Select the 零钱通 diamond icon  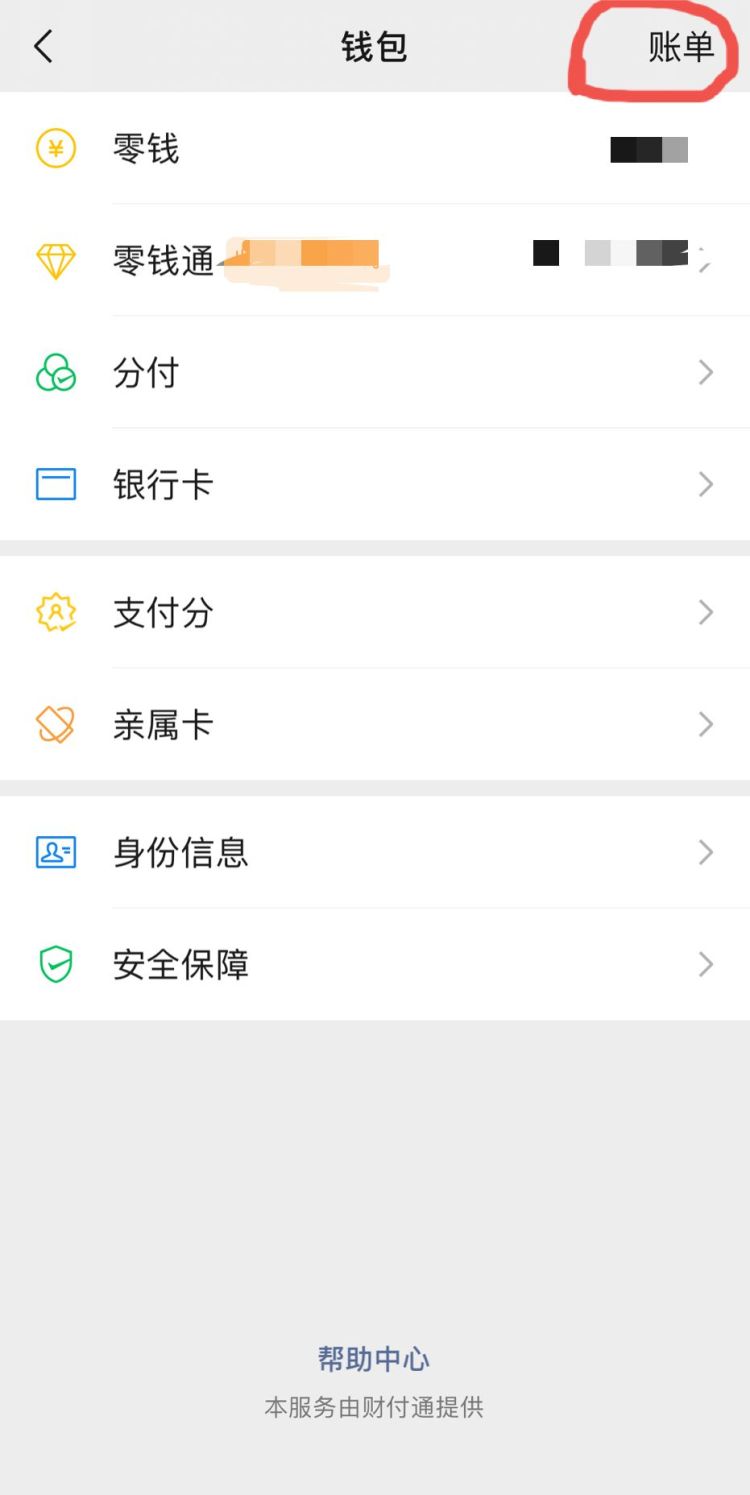pos(55,260)
